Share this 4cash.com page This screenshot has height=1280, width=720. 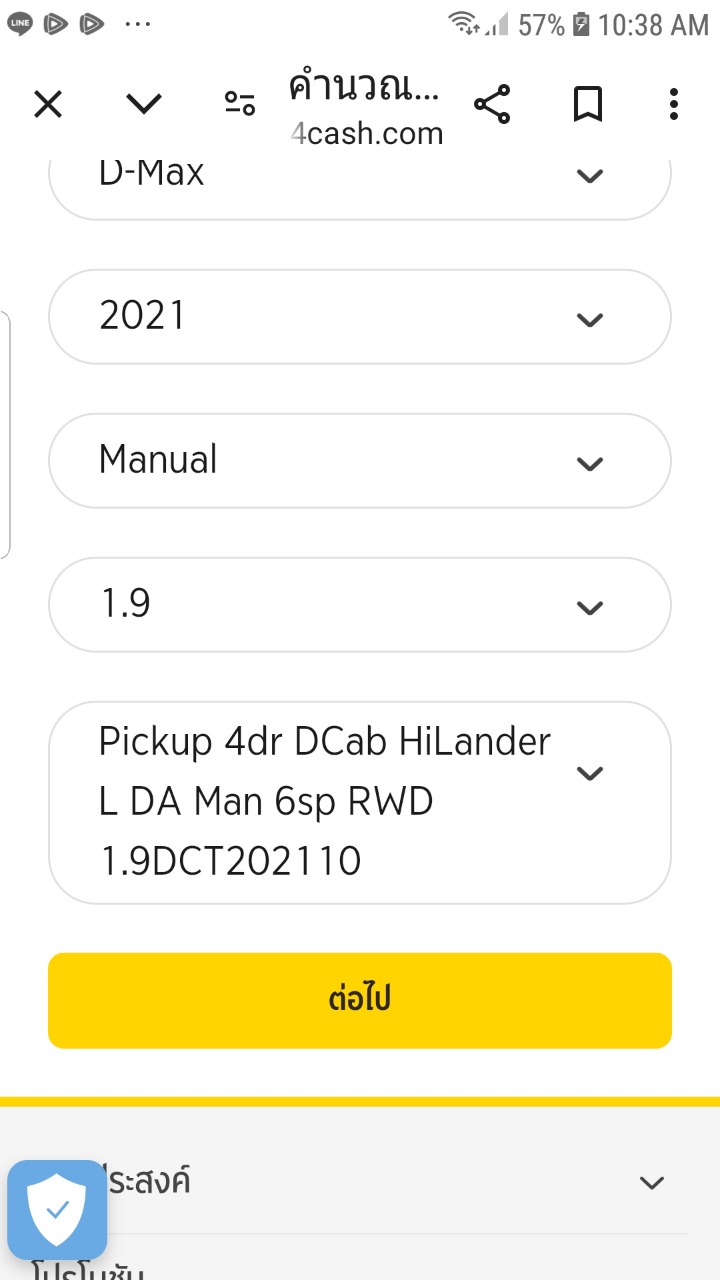point(491,104)
